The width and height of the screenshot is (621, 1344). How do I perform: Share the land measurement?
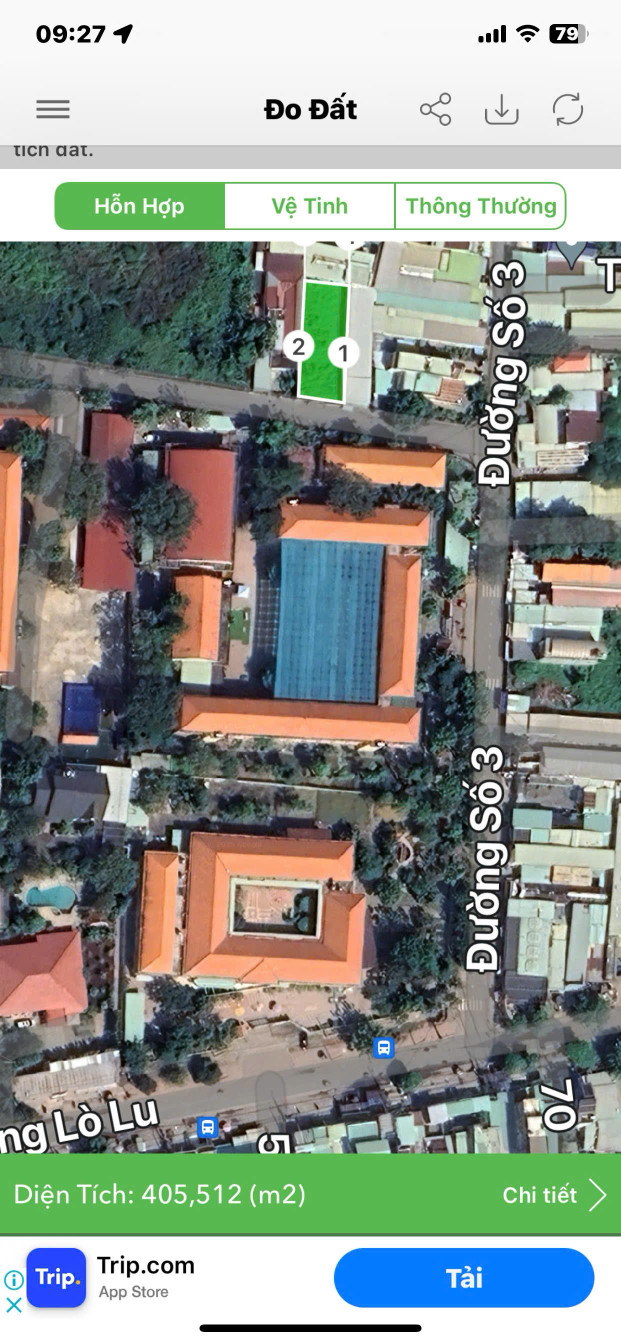click(435, 110)
